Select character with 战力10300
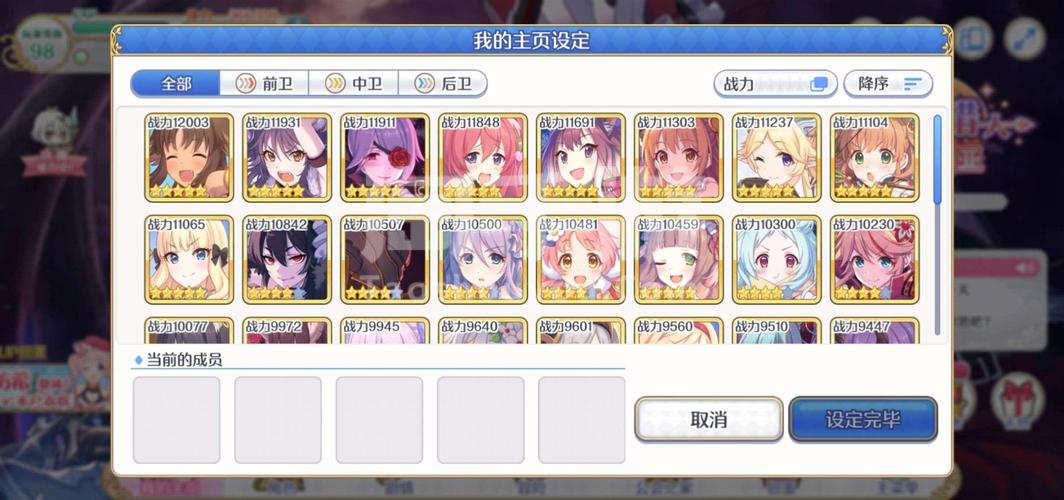The height and width of the screenshot is (500, 1064). [x=777, y=259]
